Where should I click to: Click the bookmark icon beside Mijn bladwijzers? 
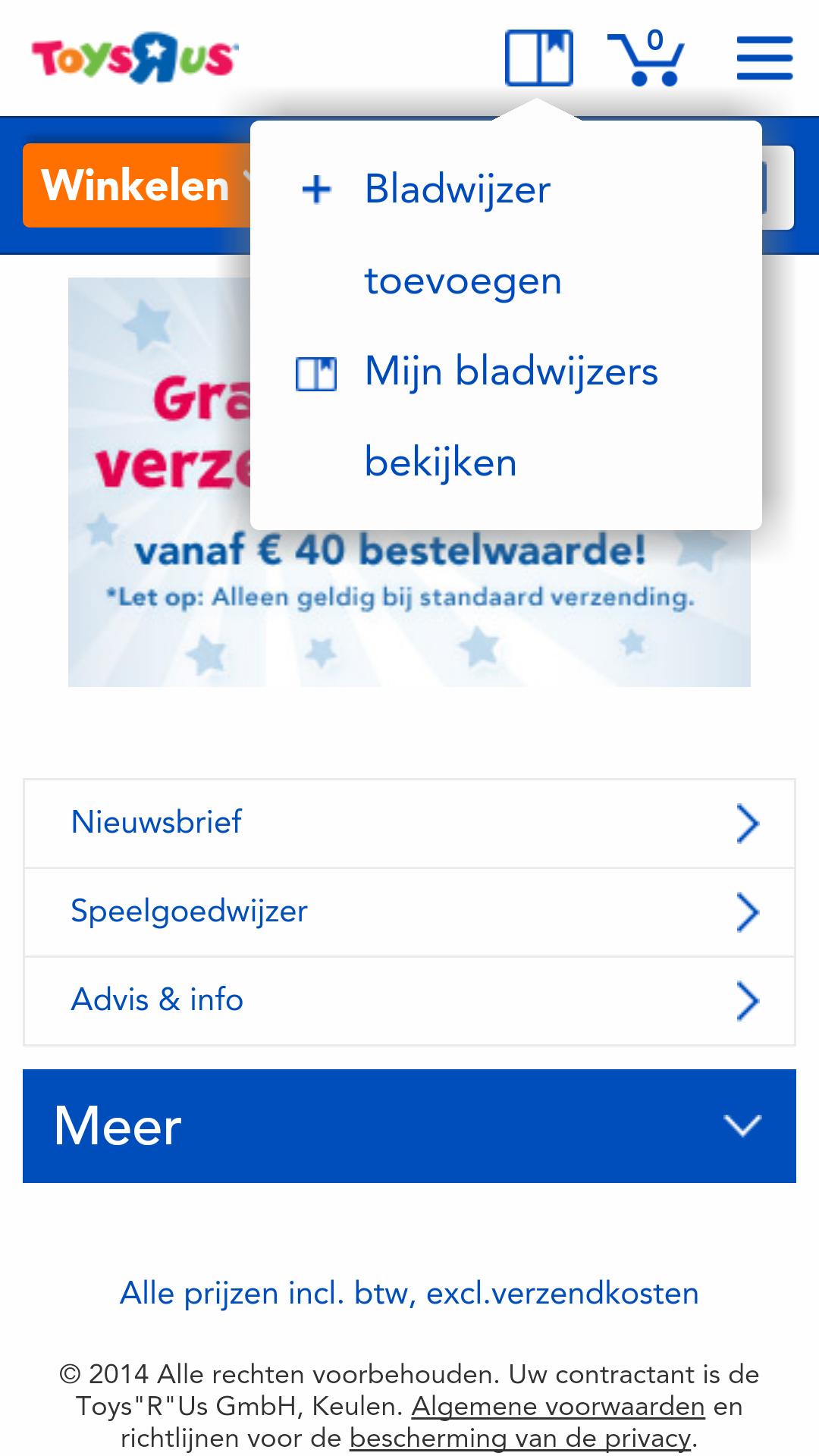point(316,372)
